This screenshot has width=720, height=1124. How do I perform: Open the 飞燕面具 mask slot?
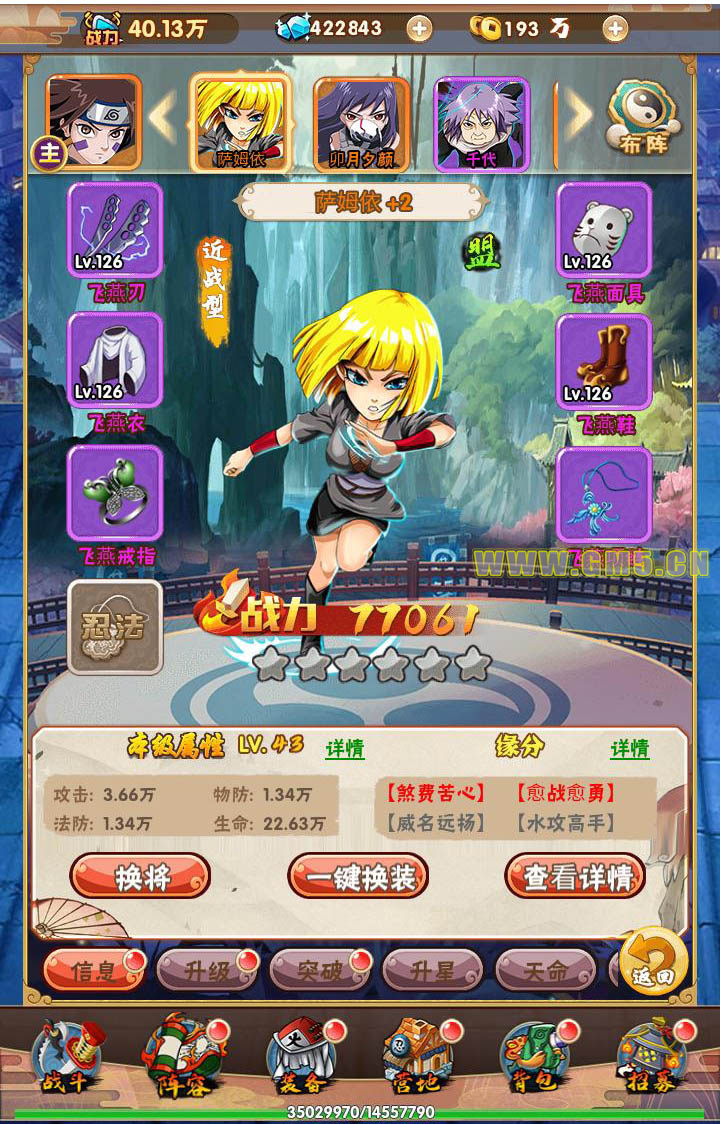604,229
